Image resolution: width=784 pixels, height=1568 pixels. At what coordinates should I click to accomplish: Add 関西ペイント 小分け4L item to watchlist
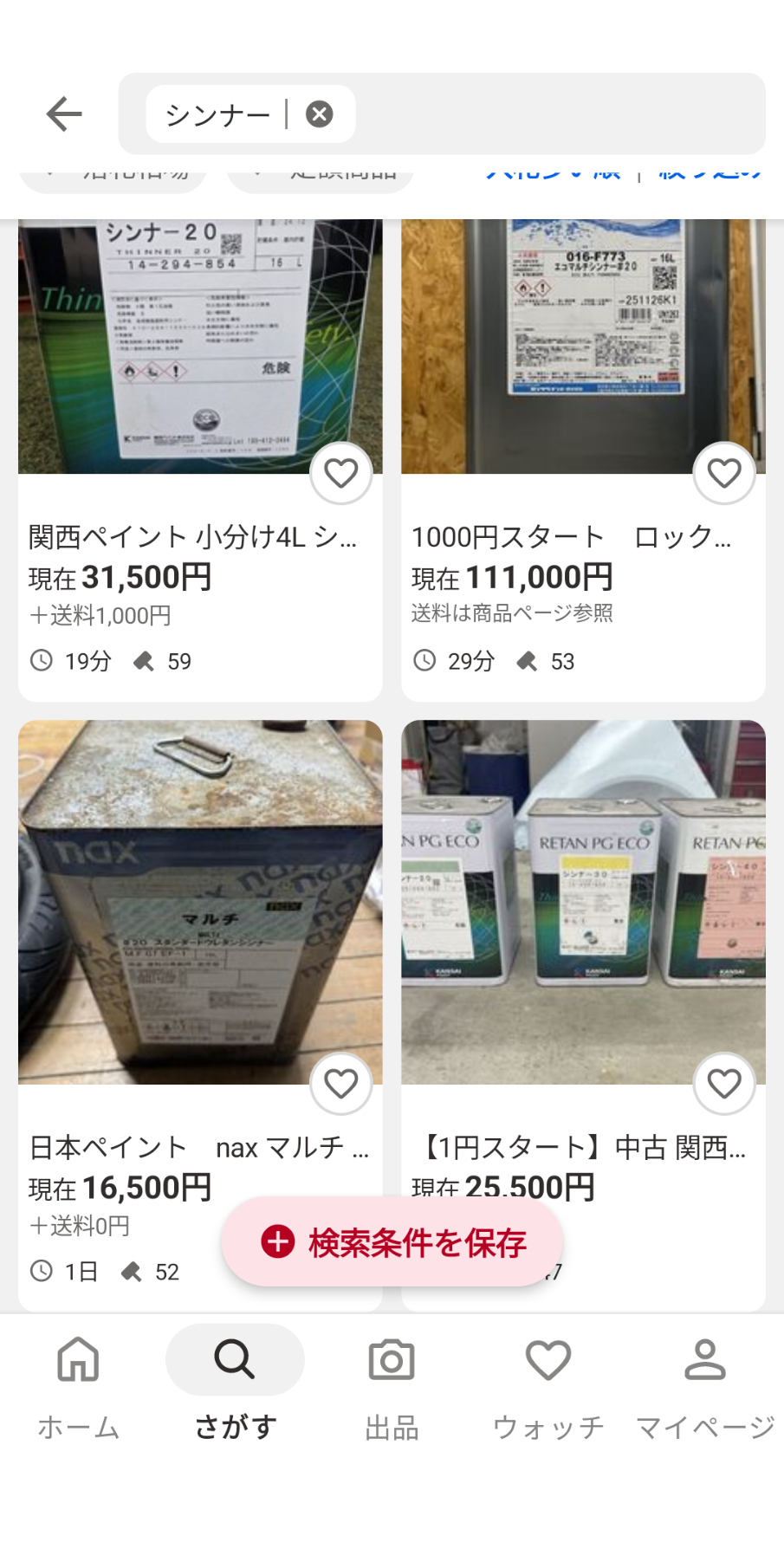[341, 473]
